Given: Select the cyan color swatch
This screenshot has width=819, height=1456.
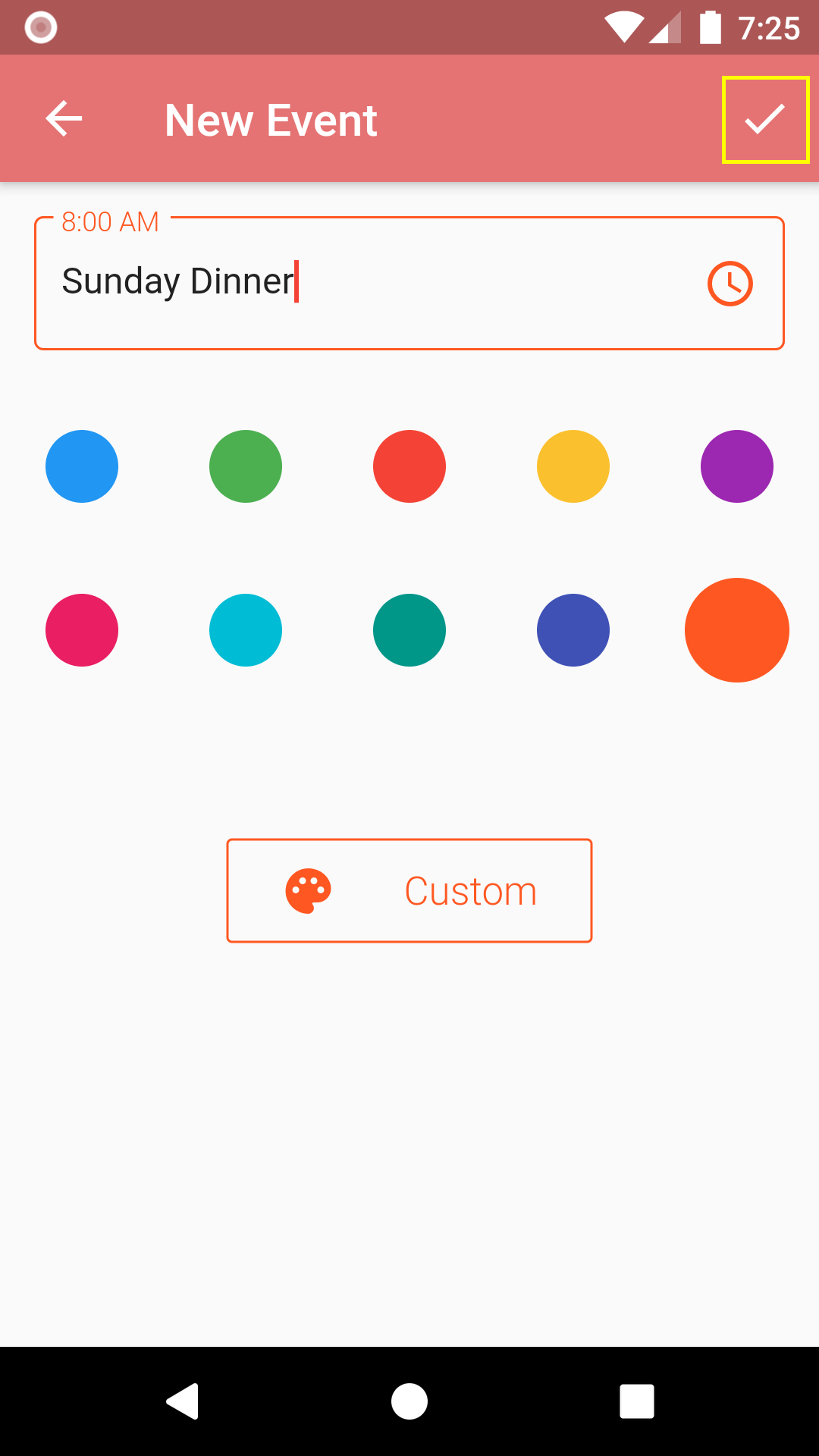Looking at the screenshot, I should coord(246,630).
